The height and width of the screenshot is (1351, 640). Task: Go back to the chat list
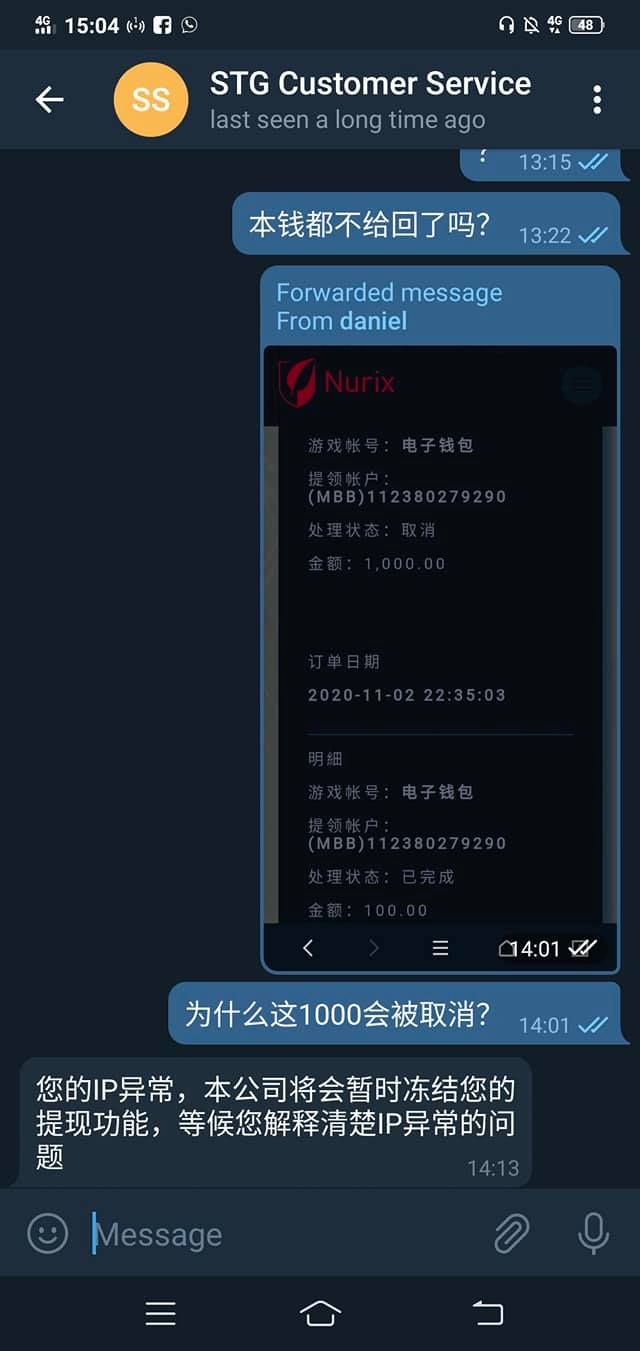click(x=49, y=99)
